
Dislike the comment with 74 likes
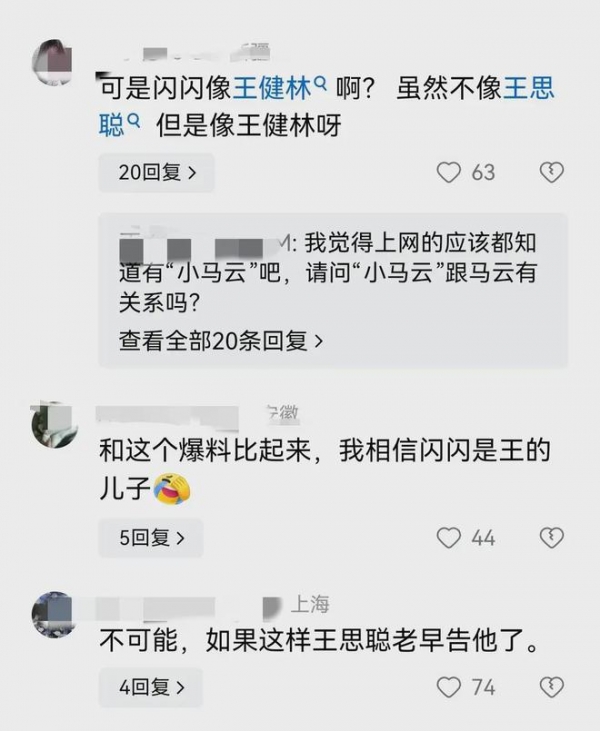pyautogui.click(x=551, y=687)
